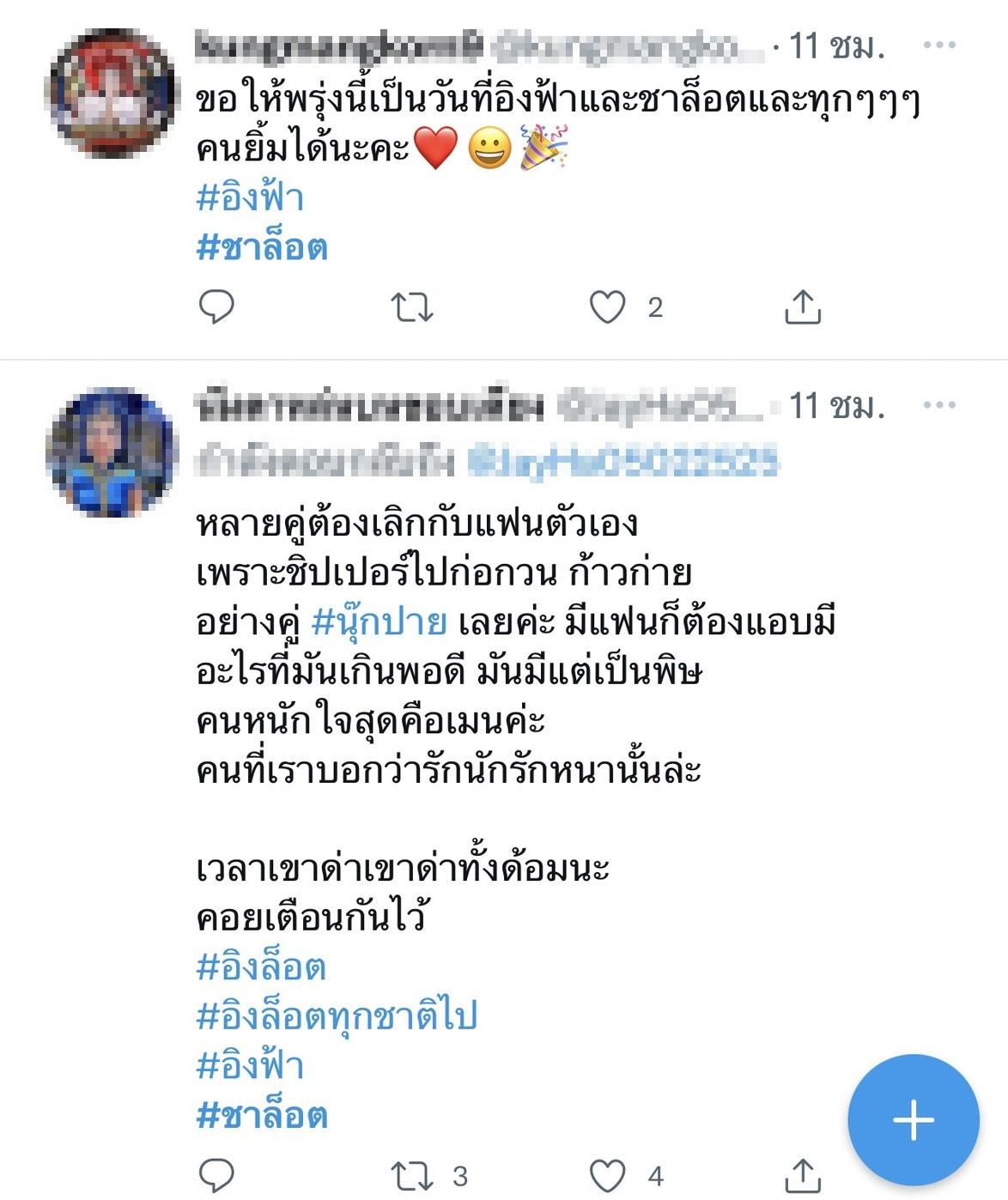Tap the mentioned account link in second tweet
Viewport: 1008px width, 1200px height.
622,462
